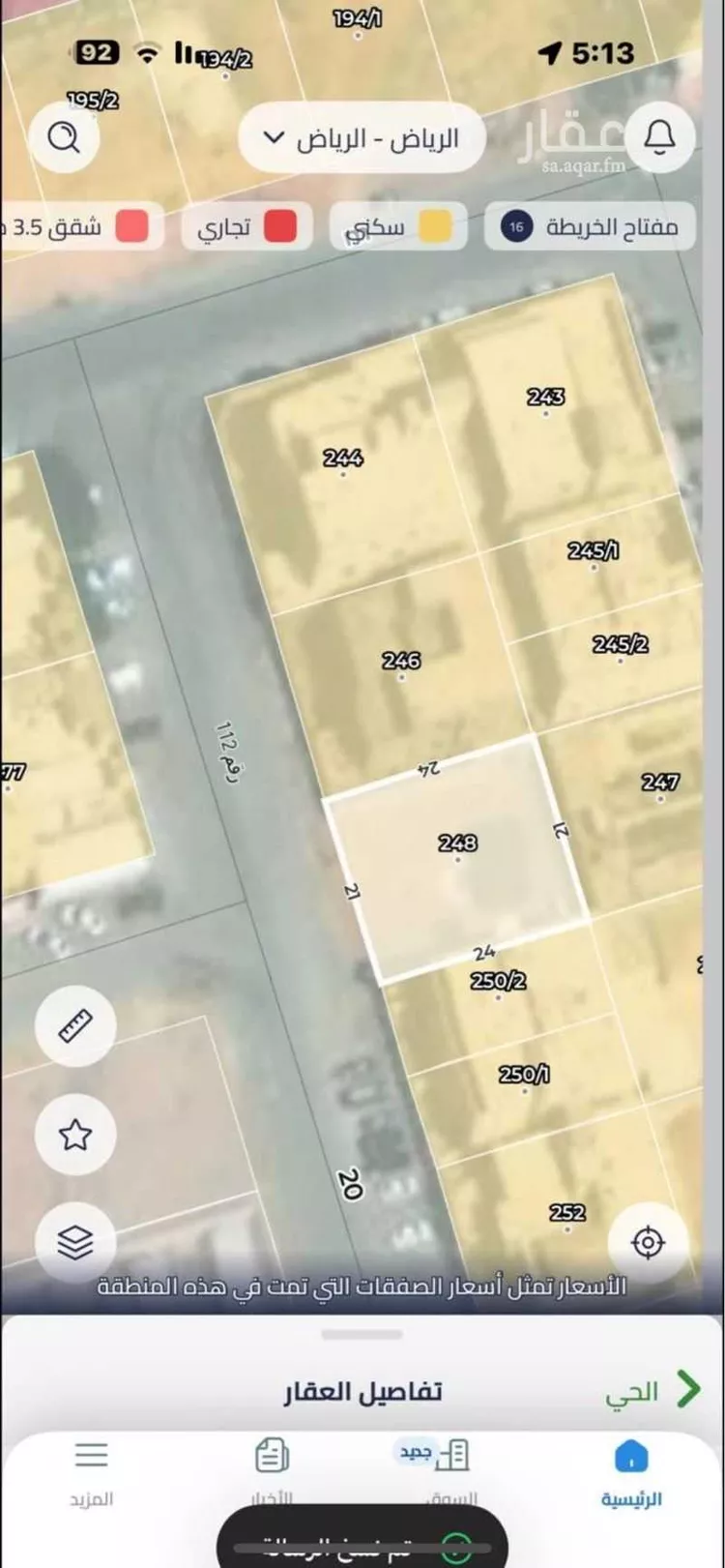Toggle the تجاري commercial filter
725x1568 pixels.
[246, 225]
